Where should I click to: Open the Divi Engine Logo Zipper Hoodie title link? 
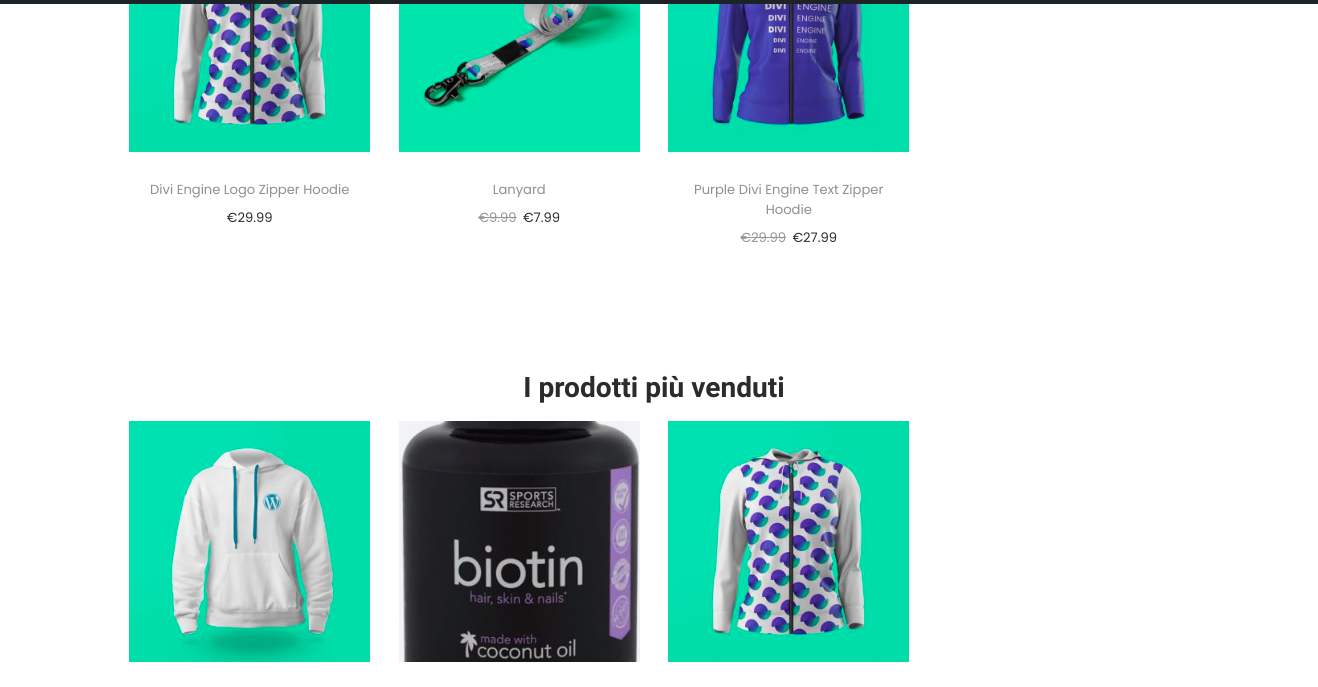[x=249, y=189]
